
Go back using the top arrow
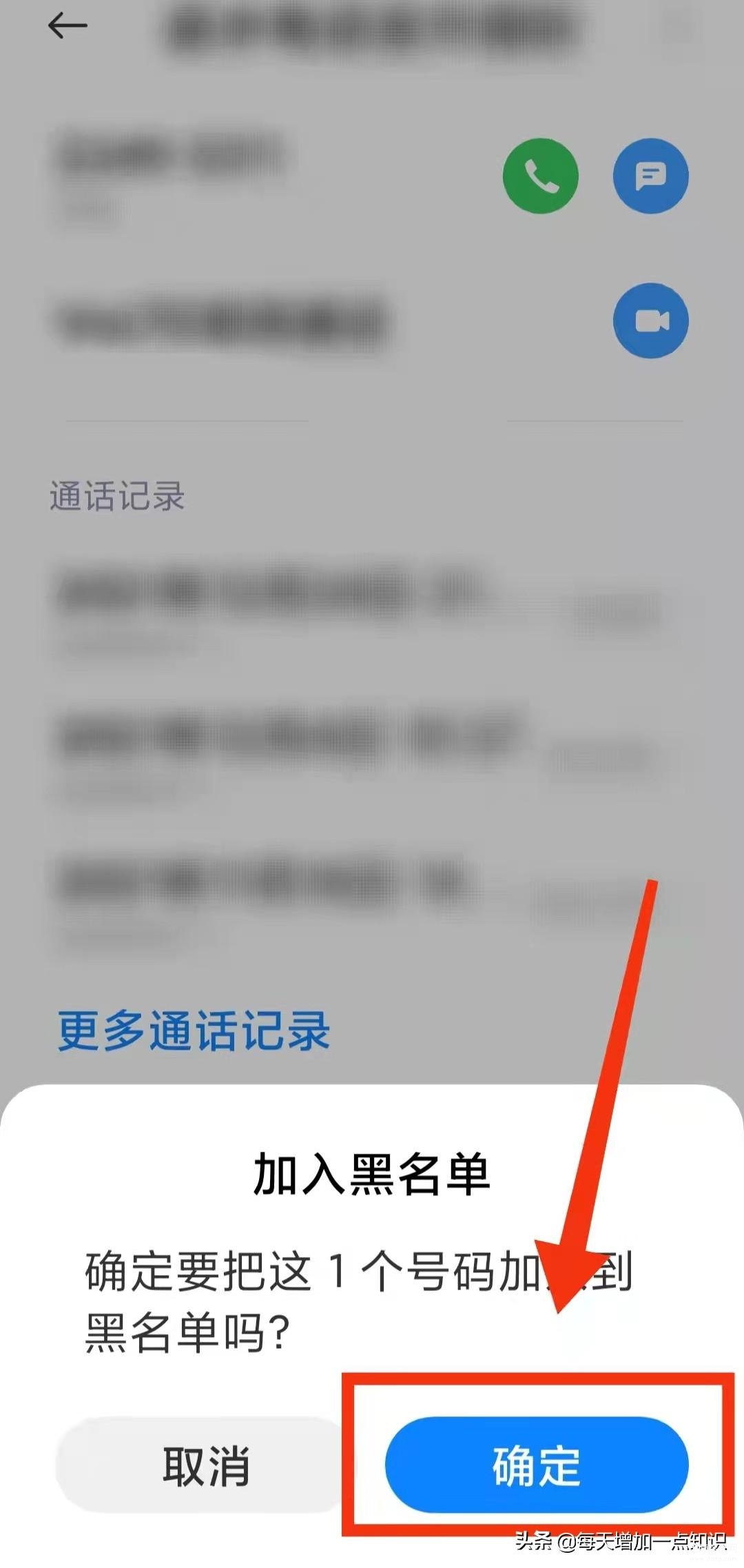coord(68,26)
